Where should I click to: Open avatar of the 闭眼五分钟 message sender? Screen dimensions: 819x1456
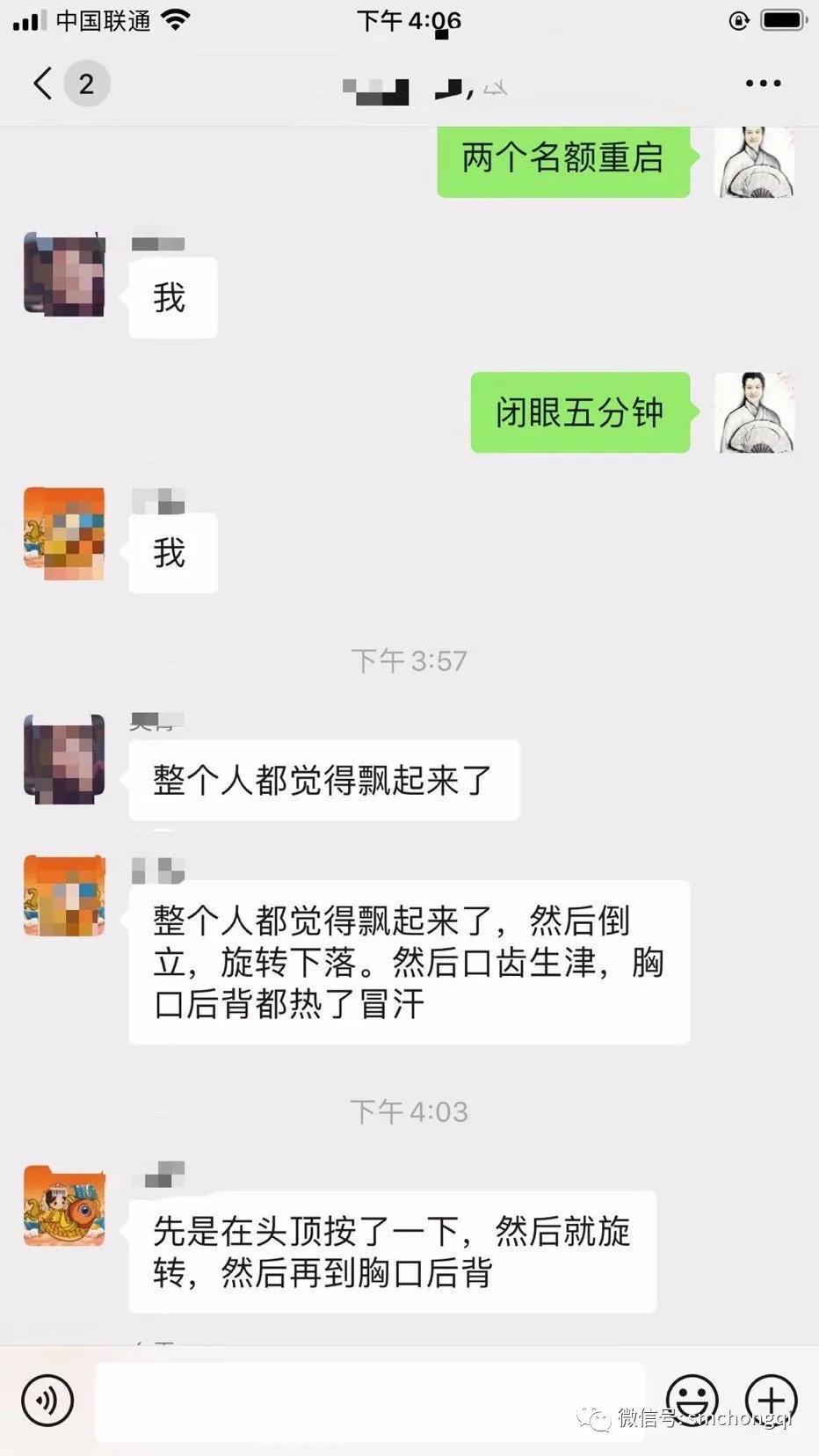pyautogui.click(x=755, y=412)
